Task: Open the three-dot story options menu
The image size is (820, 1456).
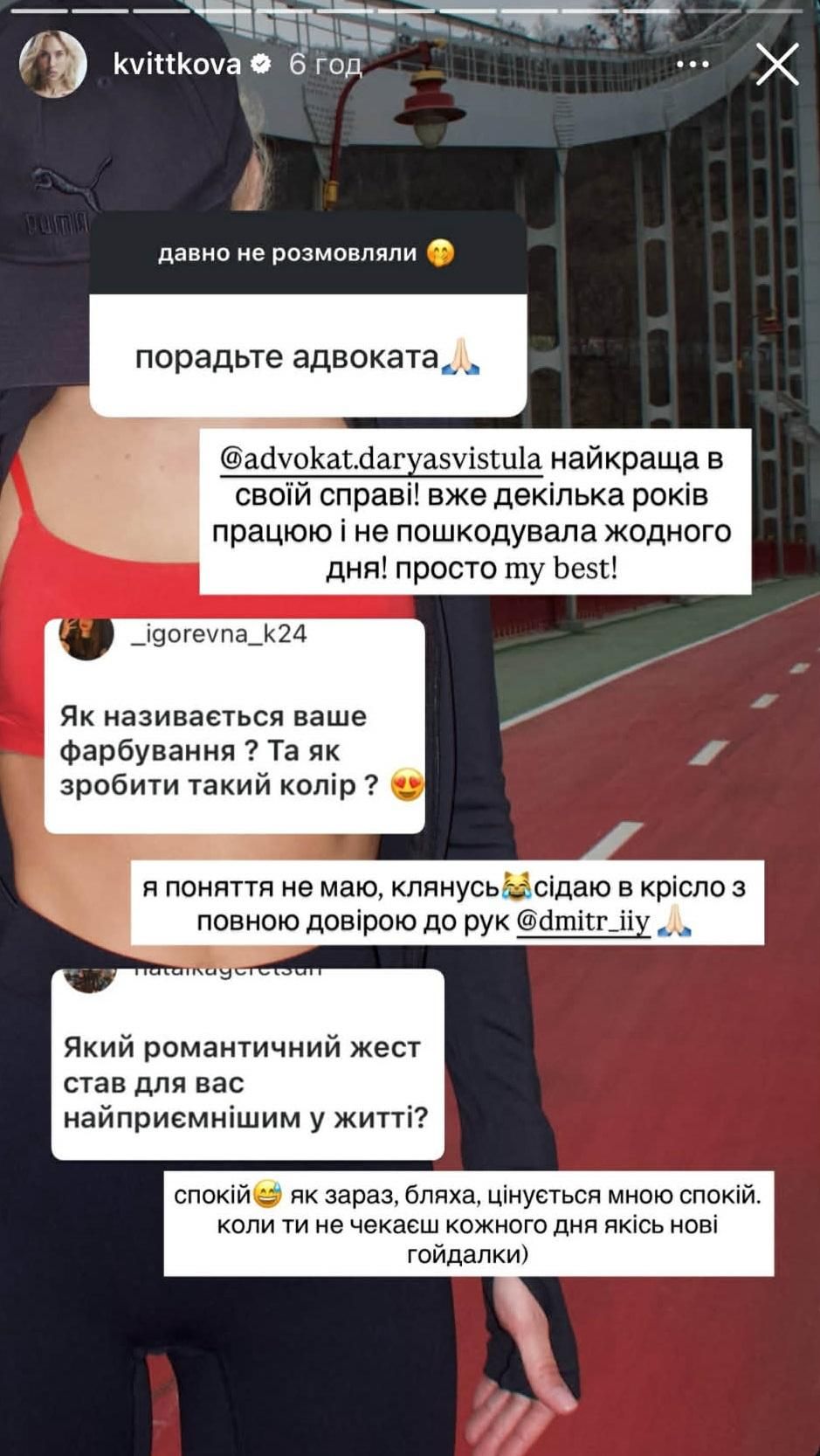Action: point(693,64)
